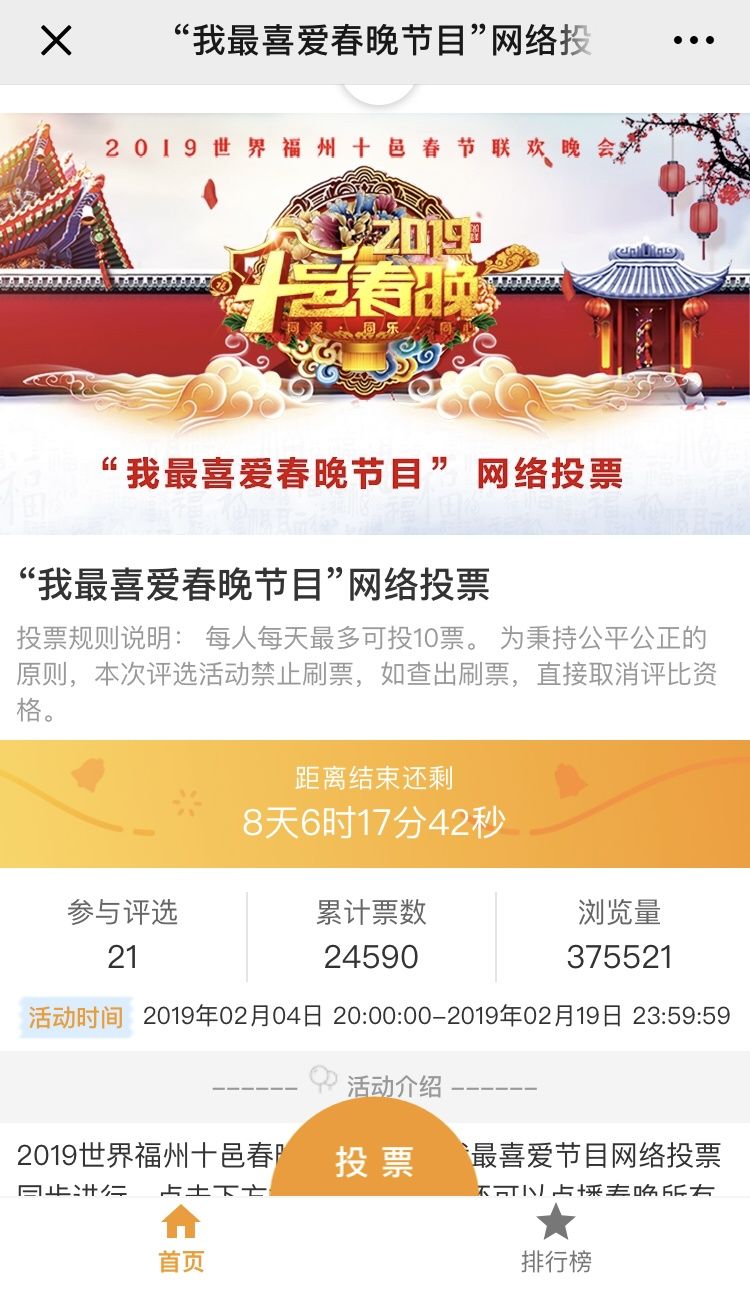Tap the orange 投票 vote button
This screenshot has width=750, height=1289.
374,1160
